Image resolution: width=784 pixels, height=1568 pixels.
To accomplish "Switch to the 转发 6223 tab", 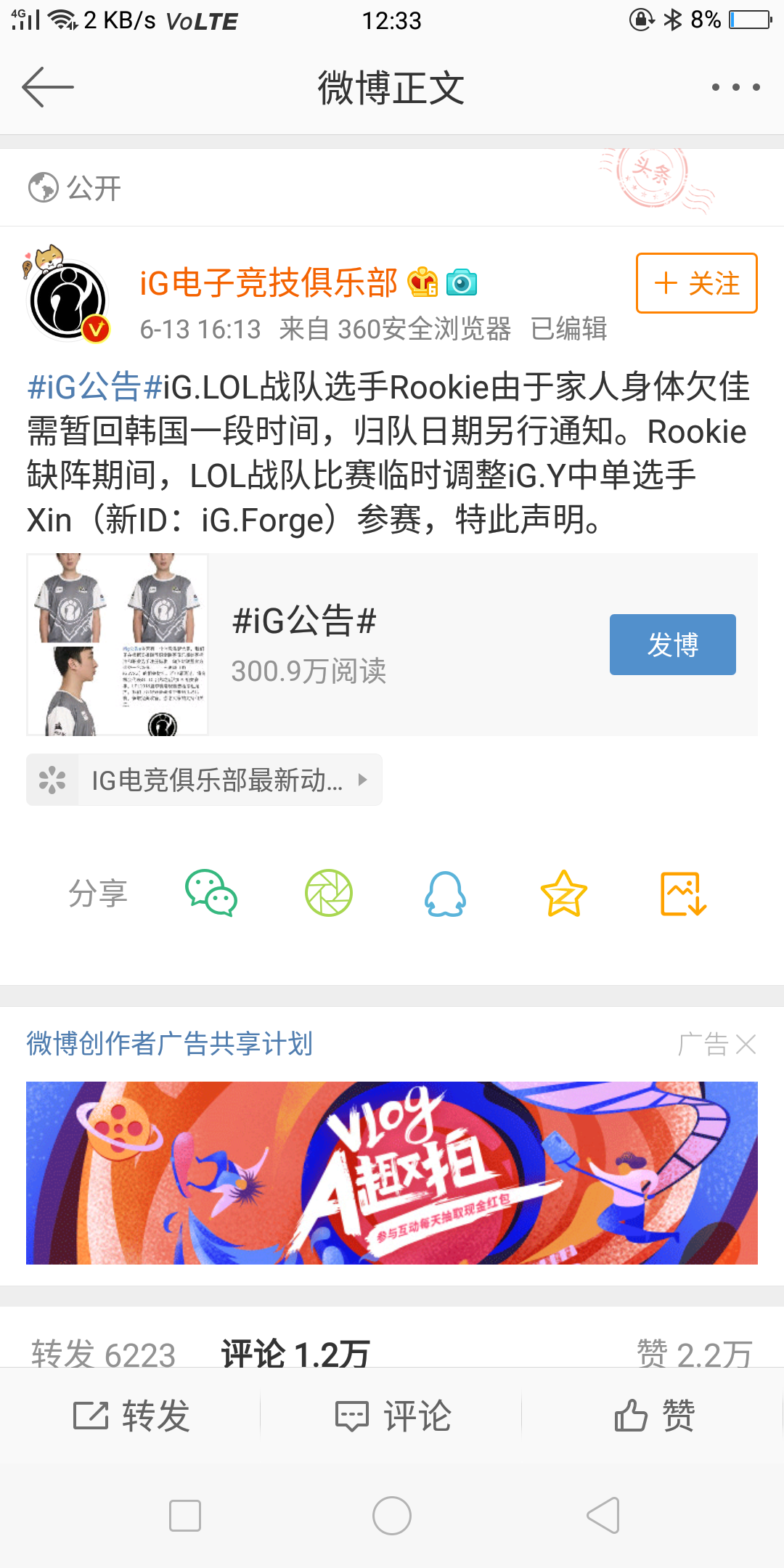I will (x=104, y=1354).
